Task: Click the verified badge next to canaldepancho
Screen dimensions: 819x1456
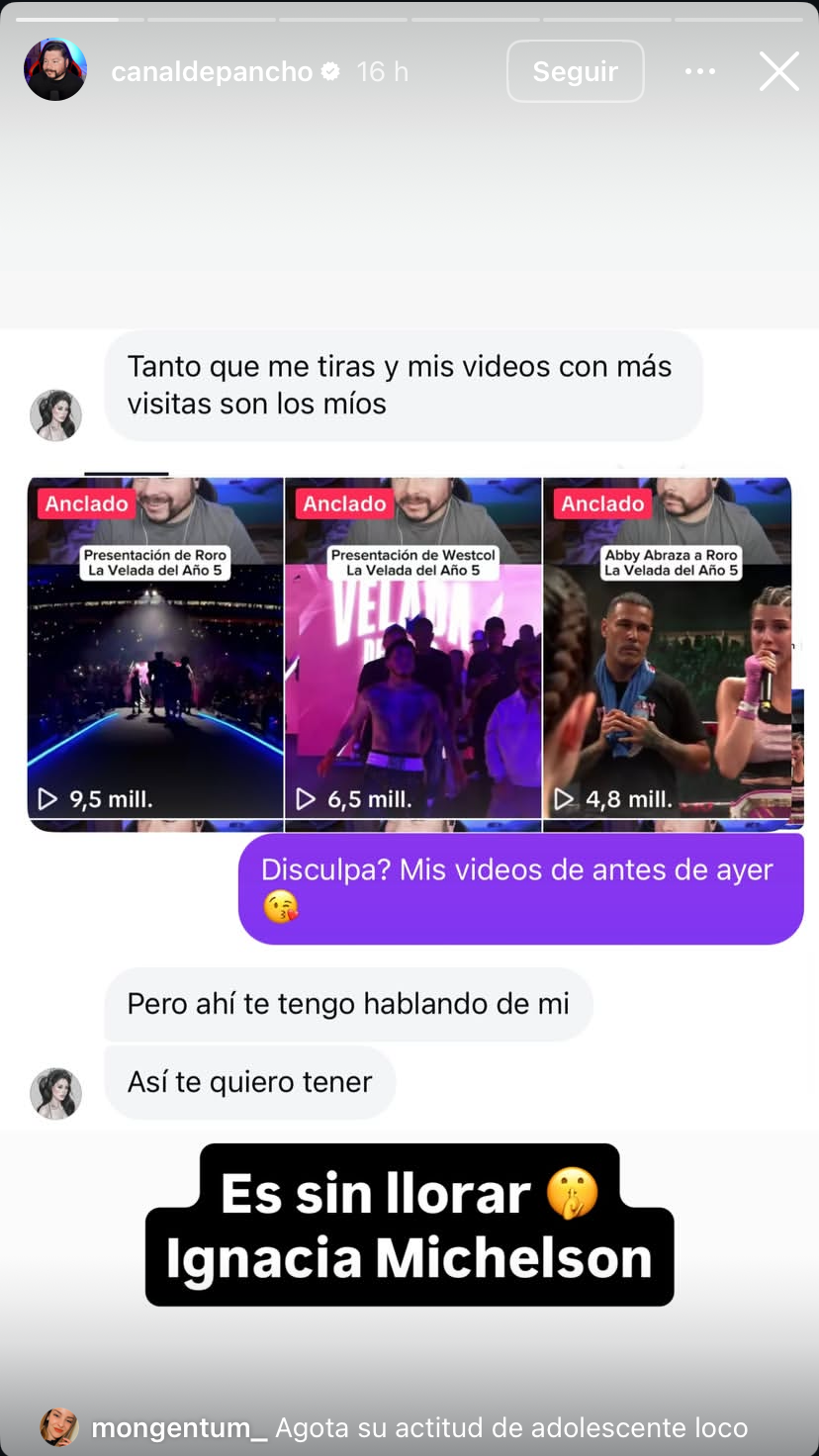Action: tap(330, 70)
